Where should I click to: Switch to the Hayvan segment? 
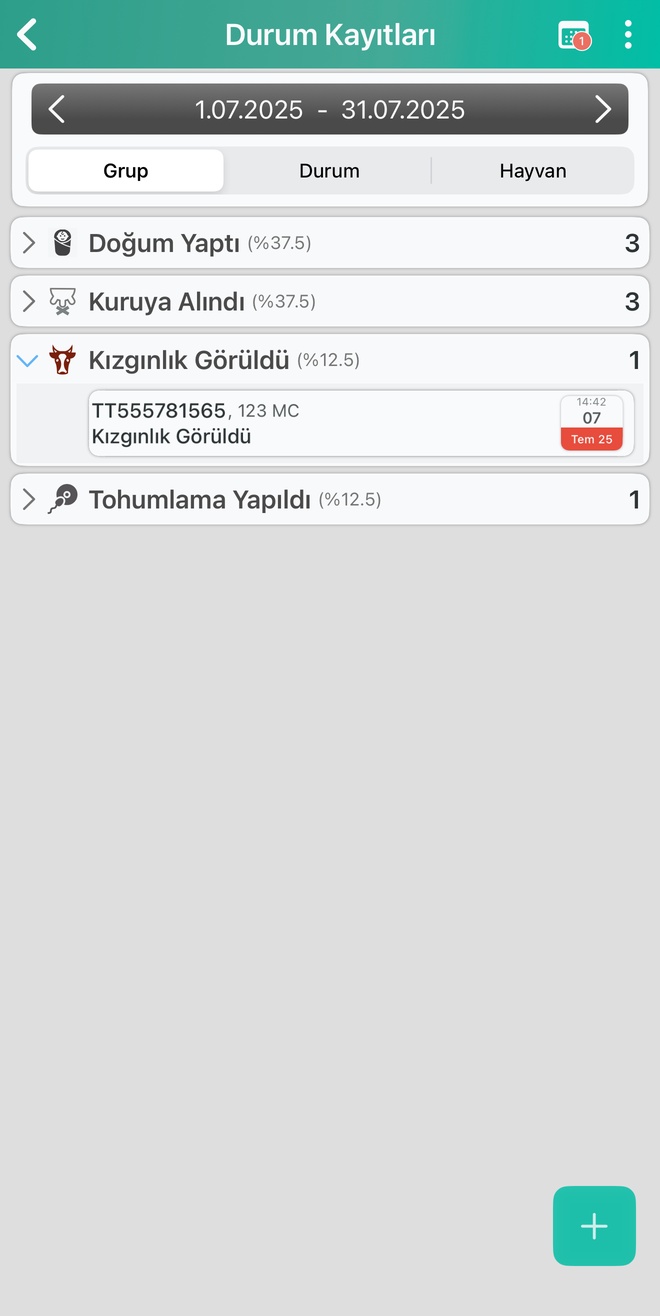point(533,171)
